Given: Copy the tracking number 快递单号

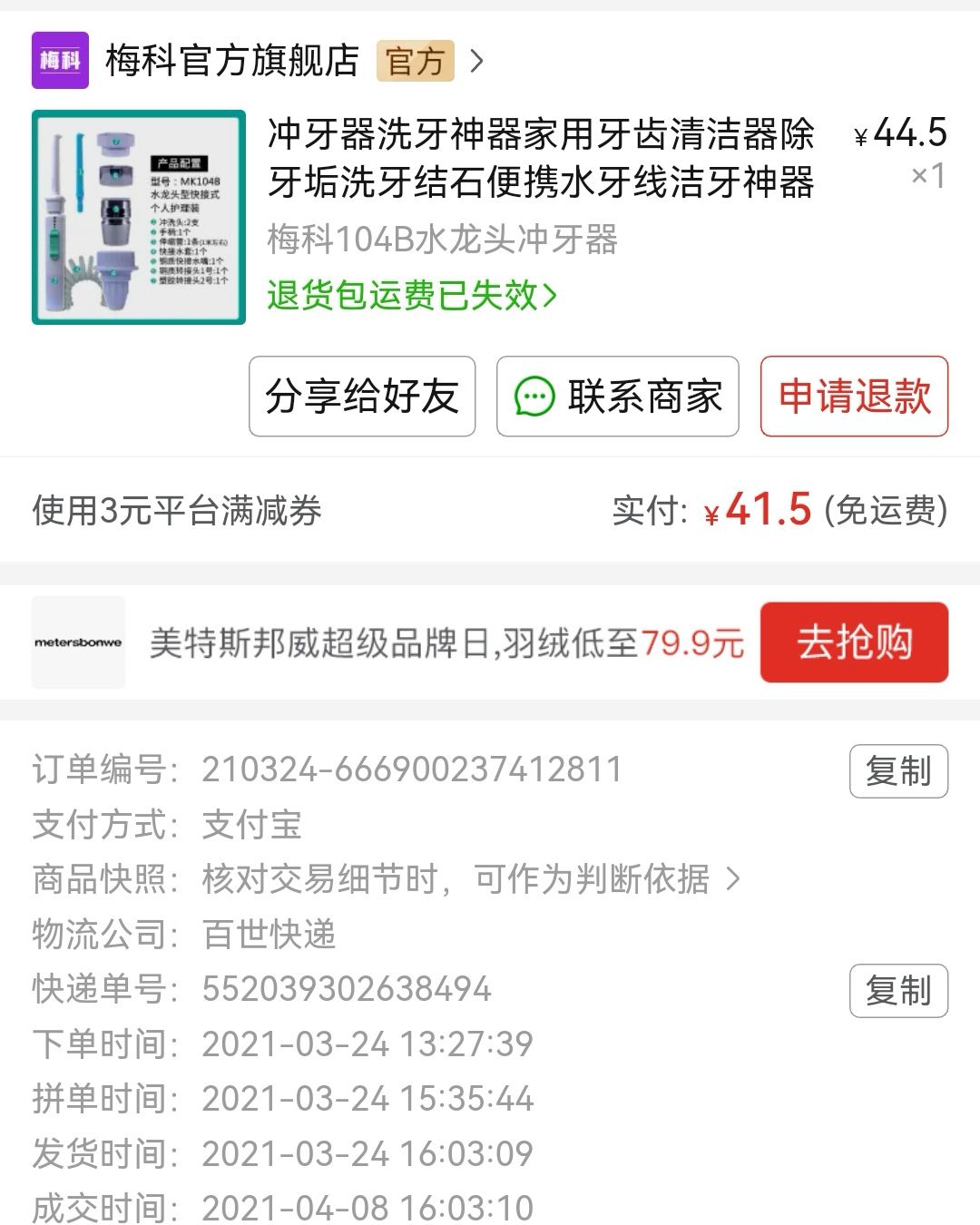Looking at the screenshot, I should (898, 991).
